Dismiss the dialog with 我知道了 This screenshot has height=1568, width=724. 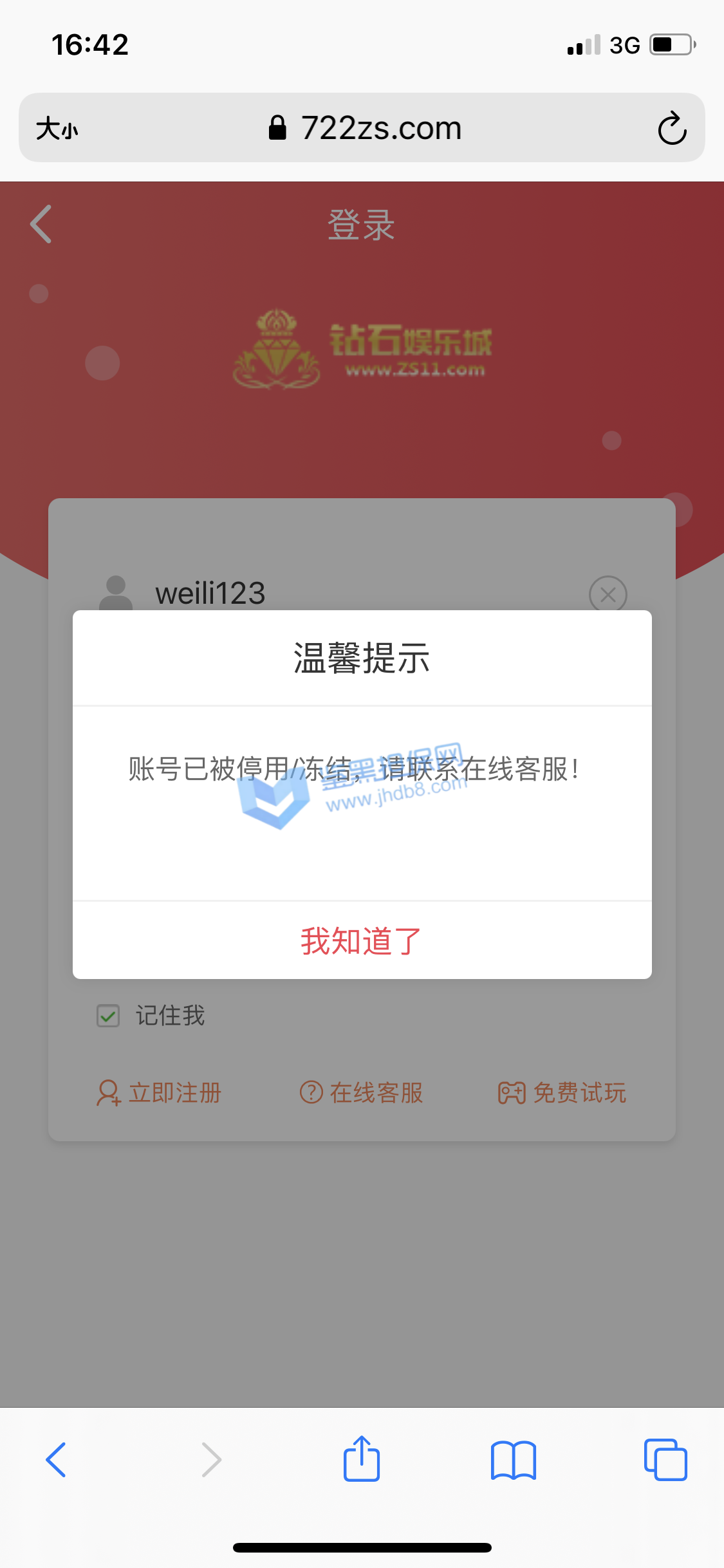coord(362,941)
